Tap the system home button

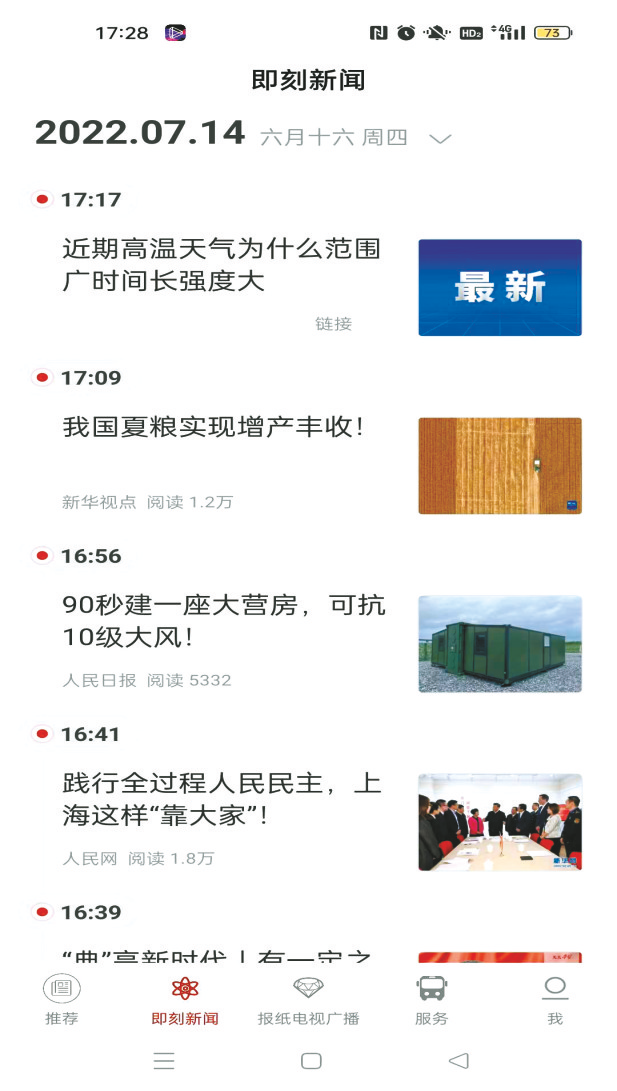click(311, 1060)
